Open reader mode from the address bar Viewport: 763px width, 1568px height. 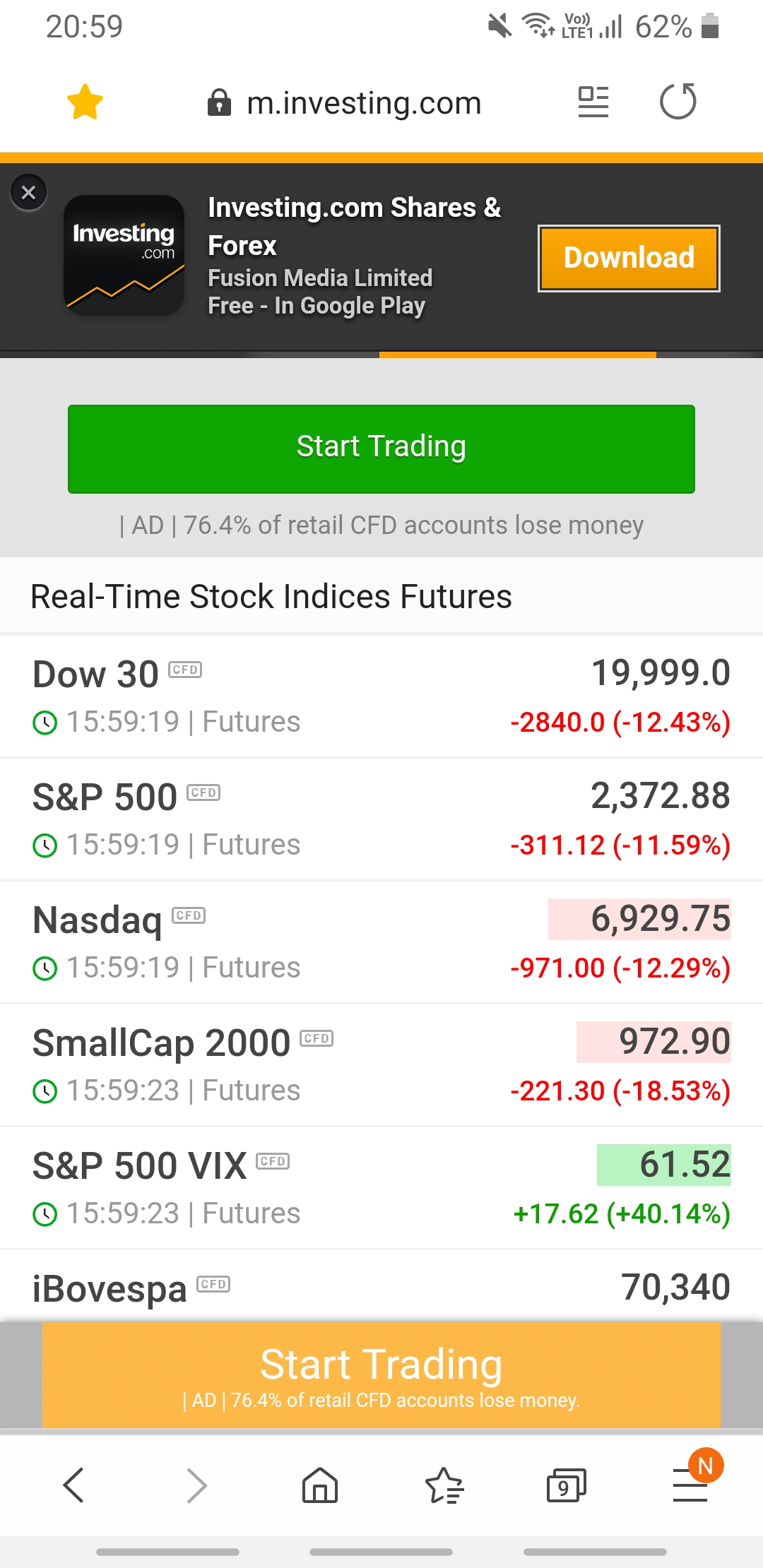tap(593, 102)
